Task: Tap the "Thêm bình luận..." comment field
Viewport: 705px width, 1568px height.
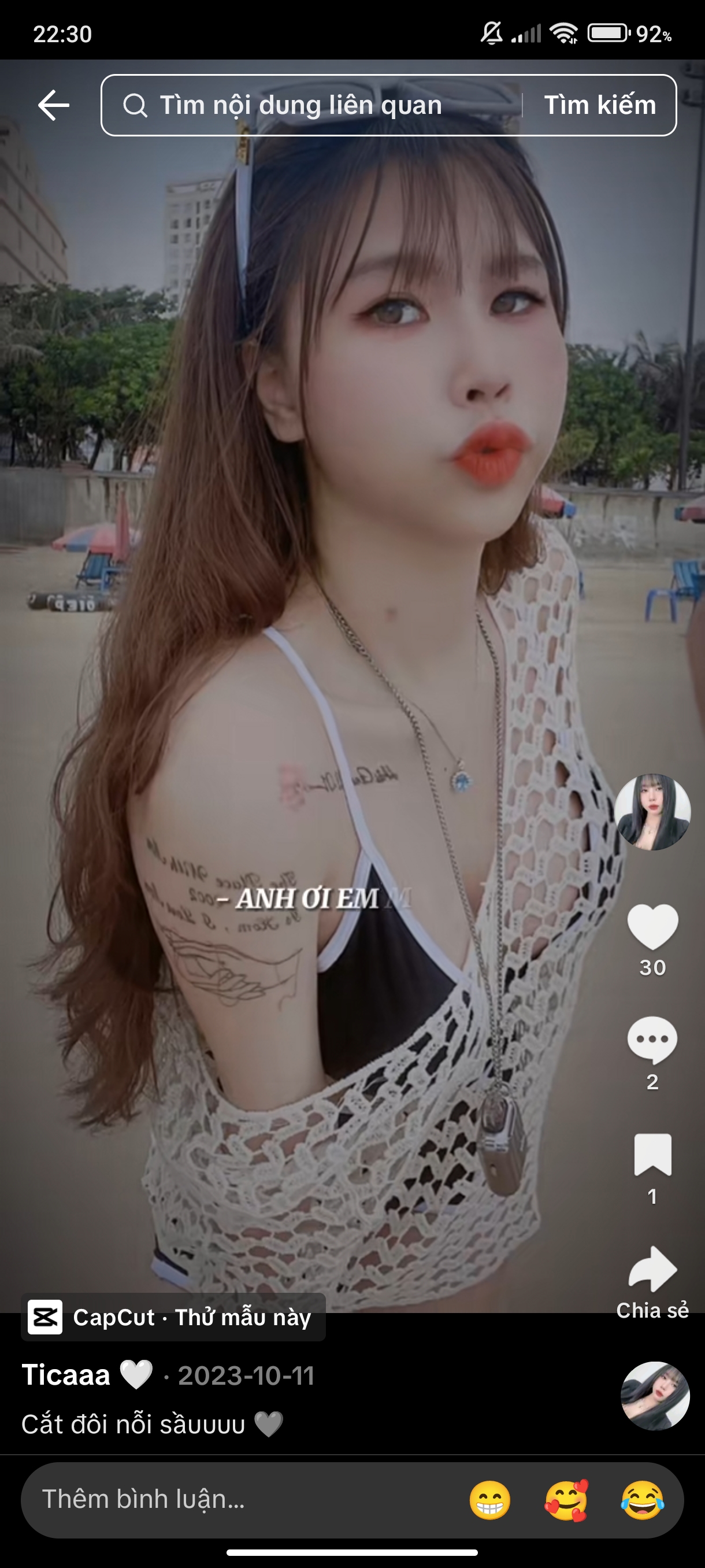Action: coord(243,1499)
